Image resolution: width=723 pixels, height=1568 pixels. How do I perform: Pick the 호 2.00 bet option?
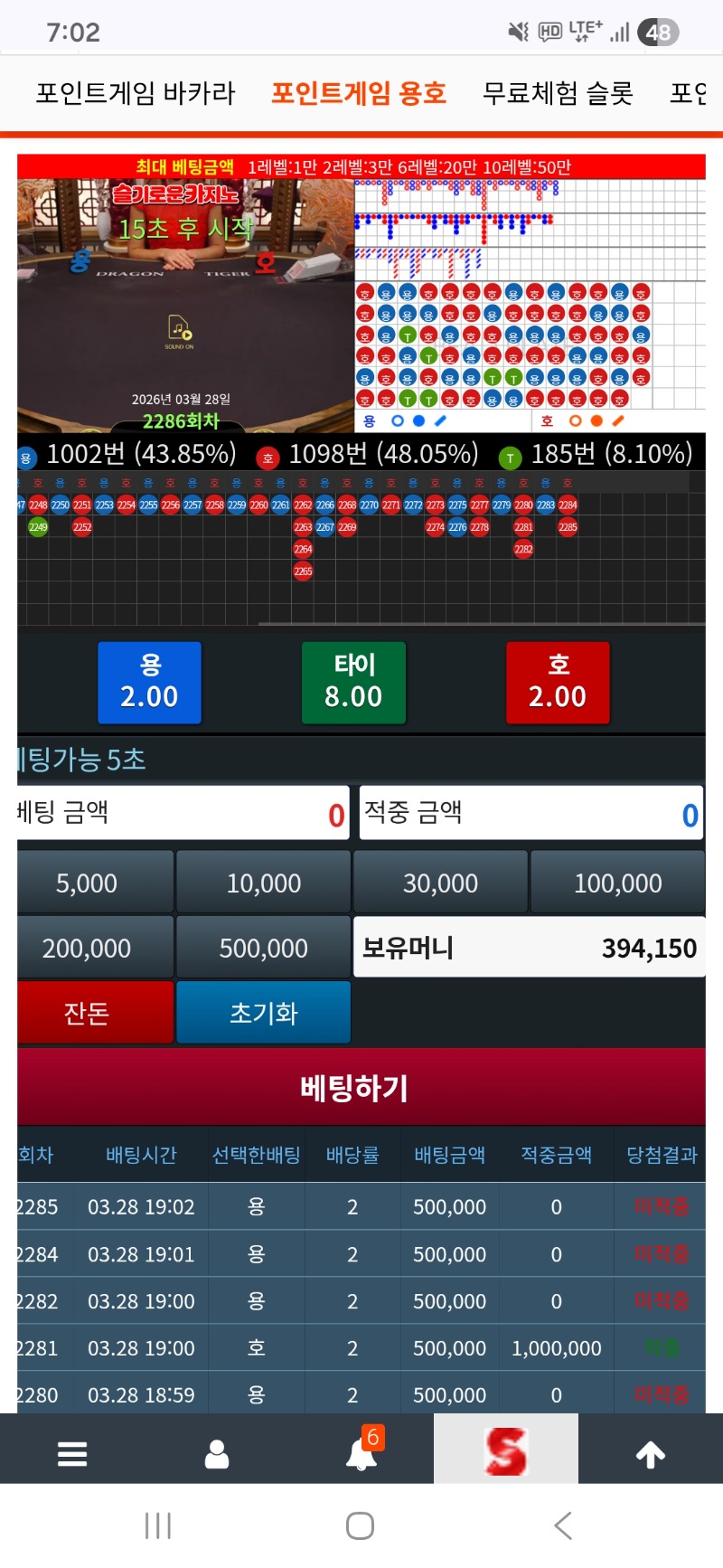(558, 682)
